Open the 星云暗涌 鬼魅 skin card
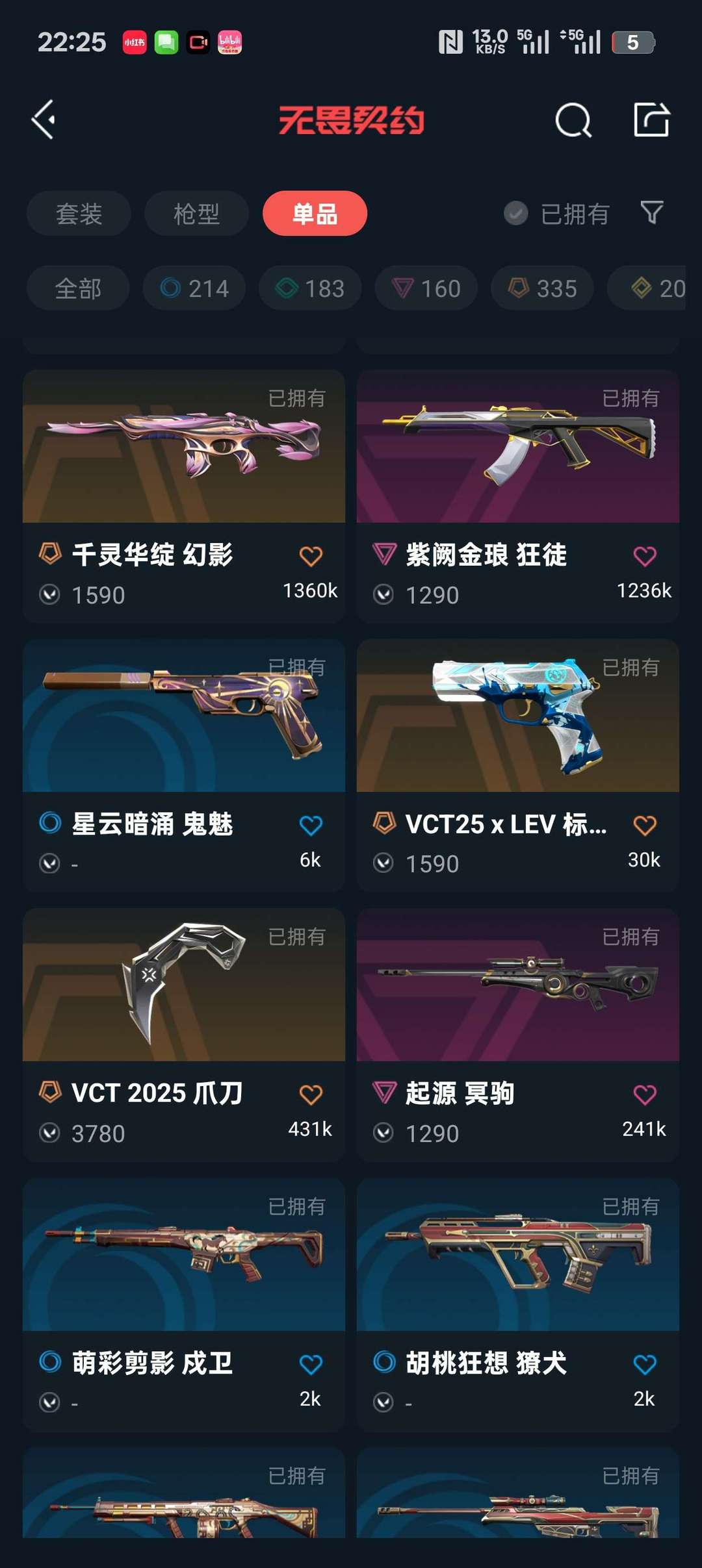 coord(184,765)
